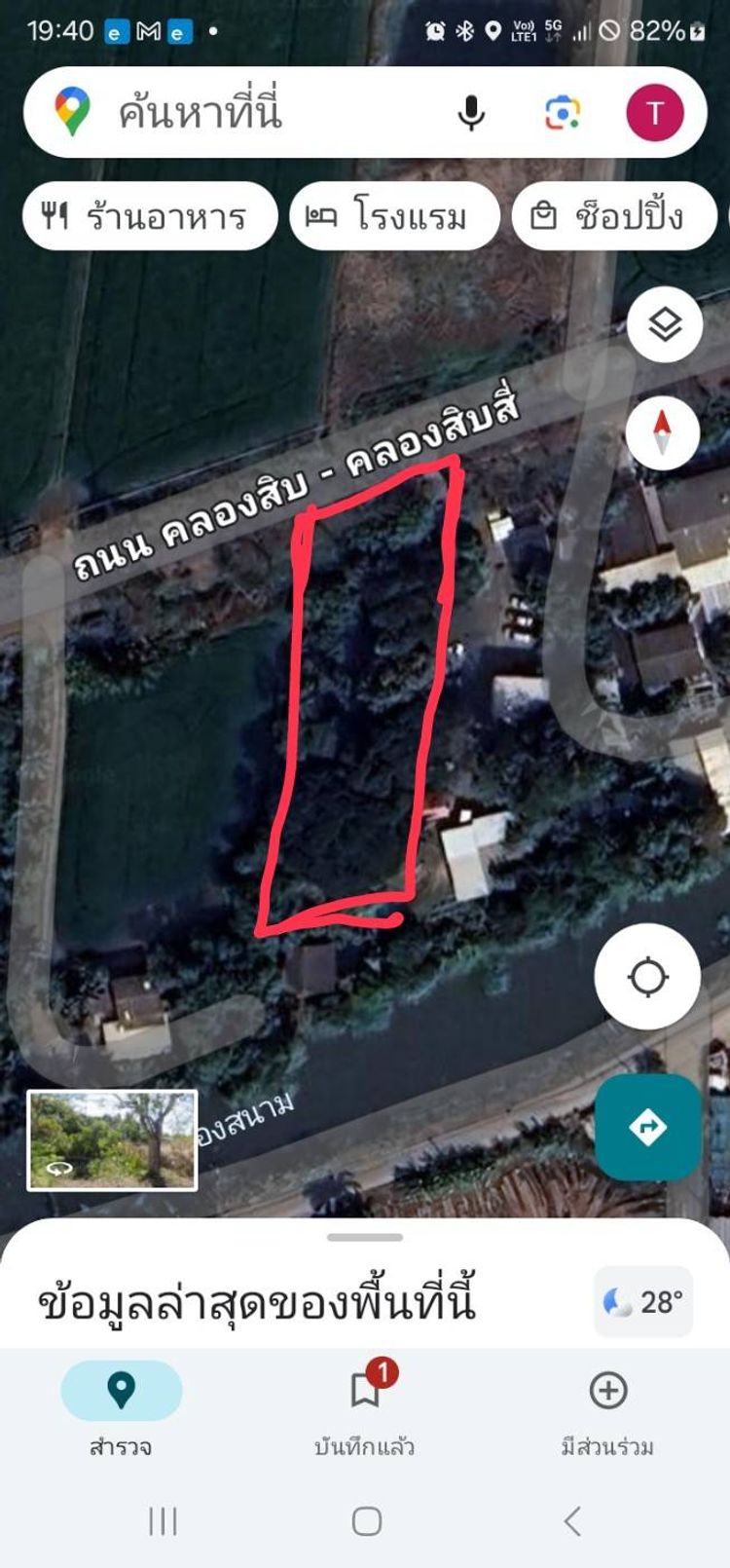Open the weather 28° chip
730x1568 pixels.
643,1301
